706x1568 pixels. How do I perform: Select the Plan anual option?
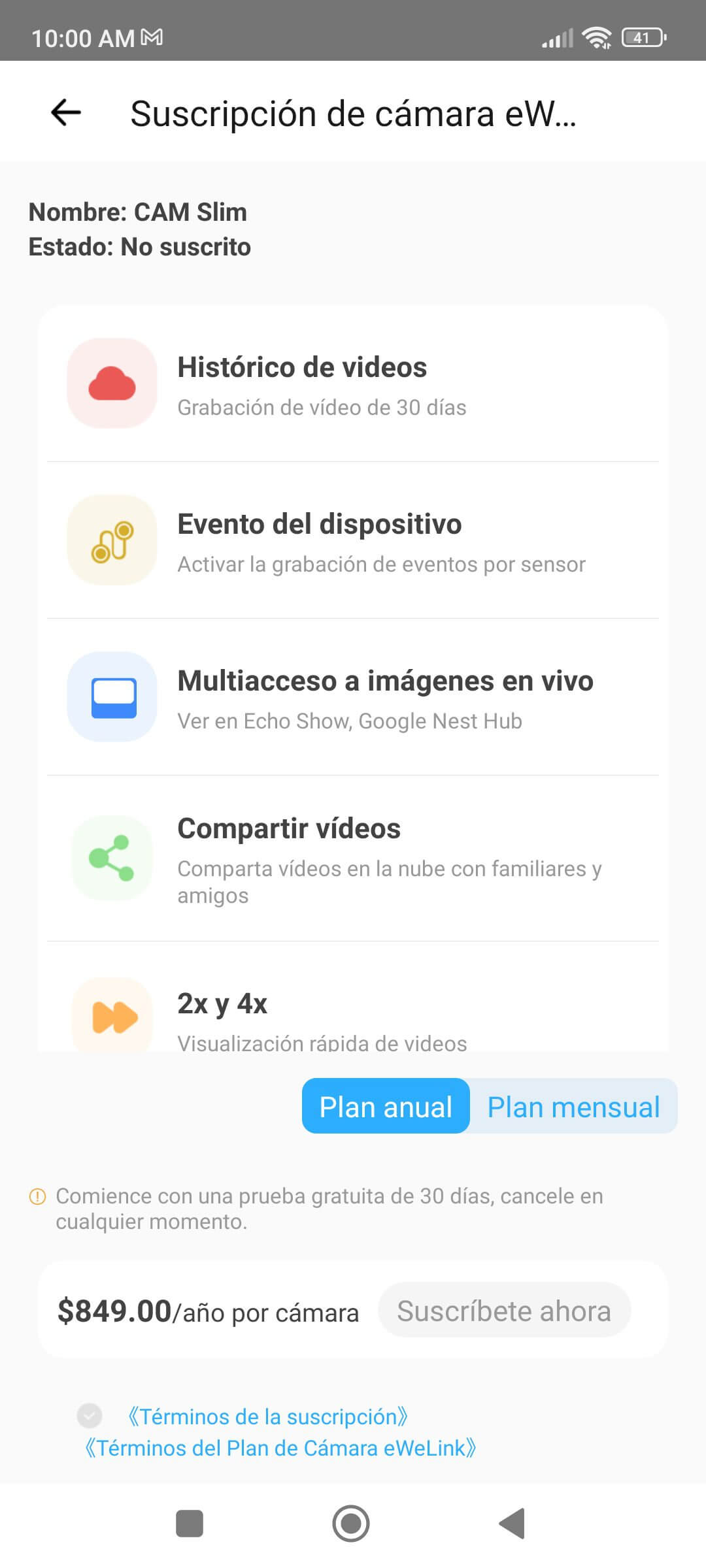pyautogui.click(x=386, y=1107)
